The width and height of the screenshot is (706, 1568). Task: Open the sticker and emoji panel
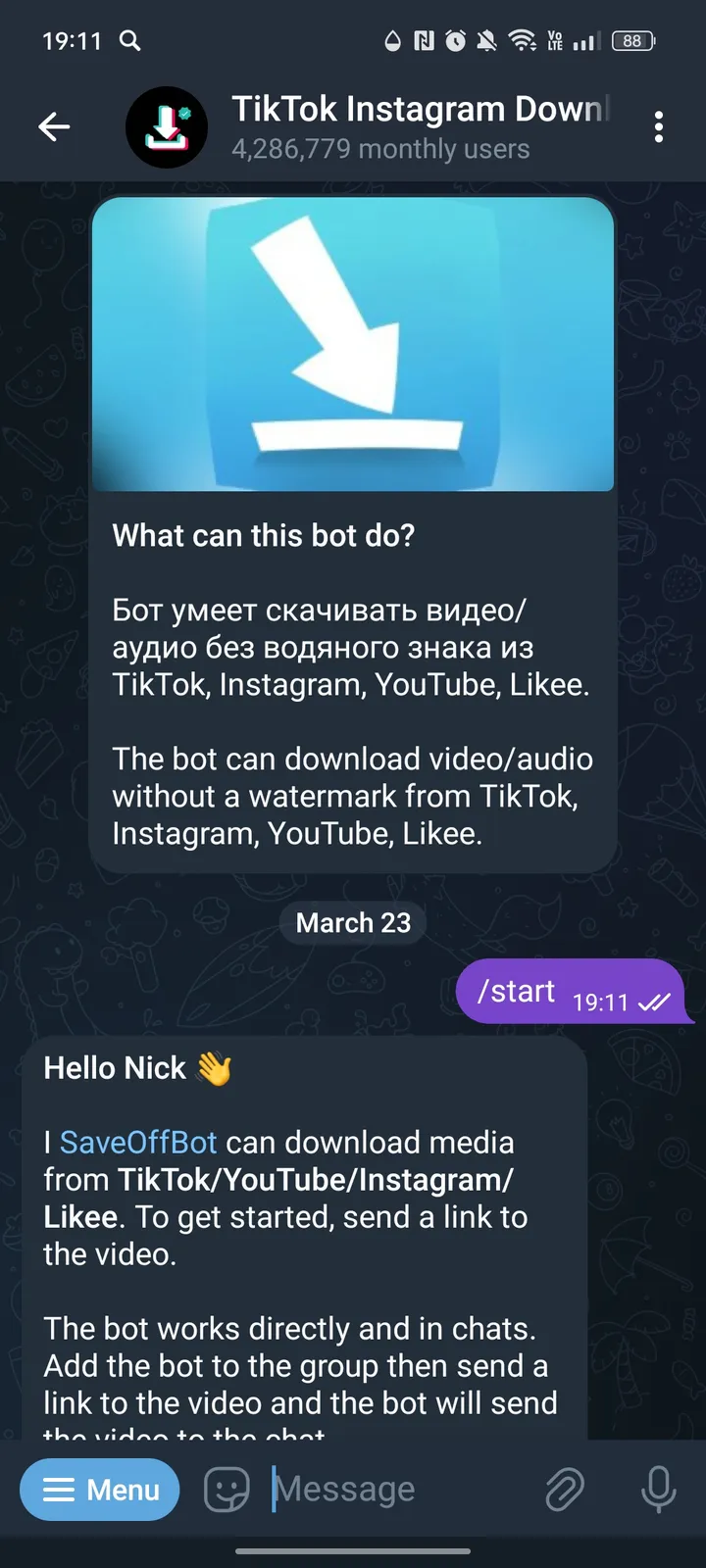[x=226, y=1489]
